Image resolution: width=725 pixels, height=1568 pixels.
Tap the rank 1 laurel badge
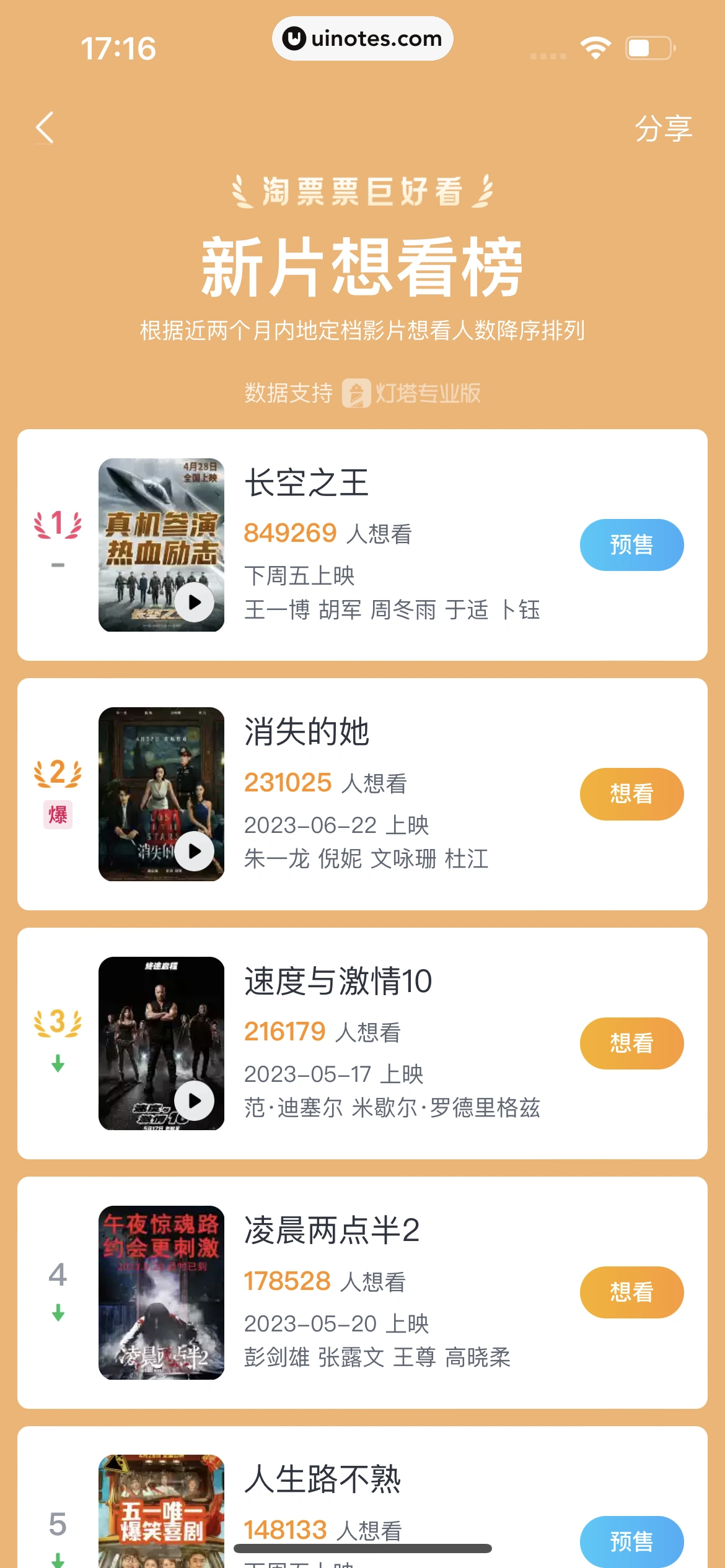[56, 523]
